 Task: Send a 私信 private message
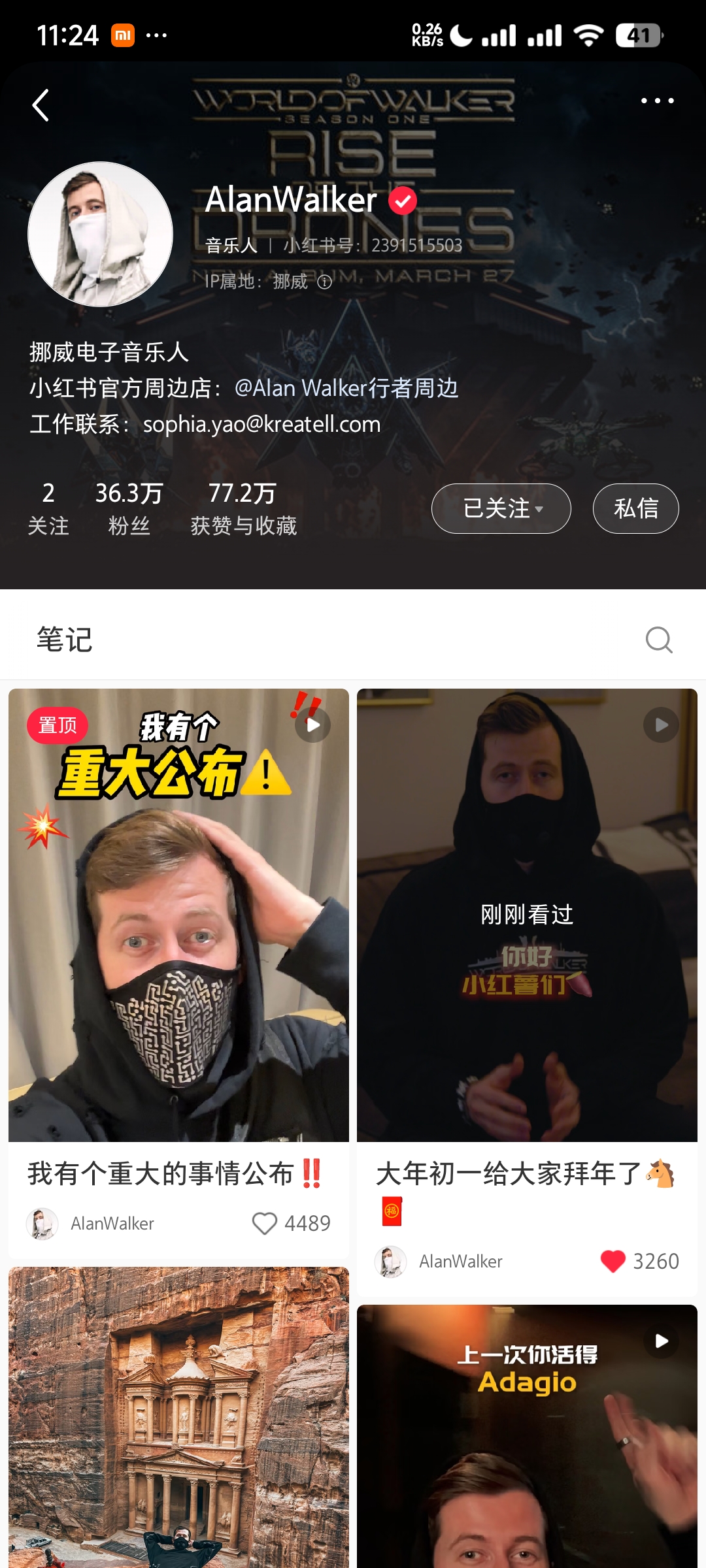pos(635,508)
